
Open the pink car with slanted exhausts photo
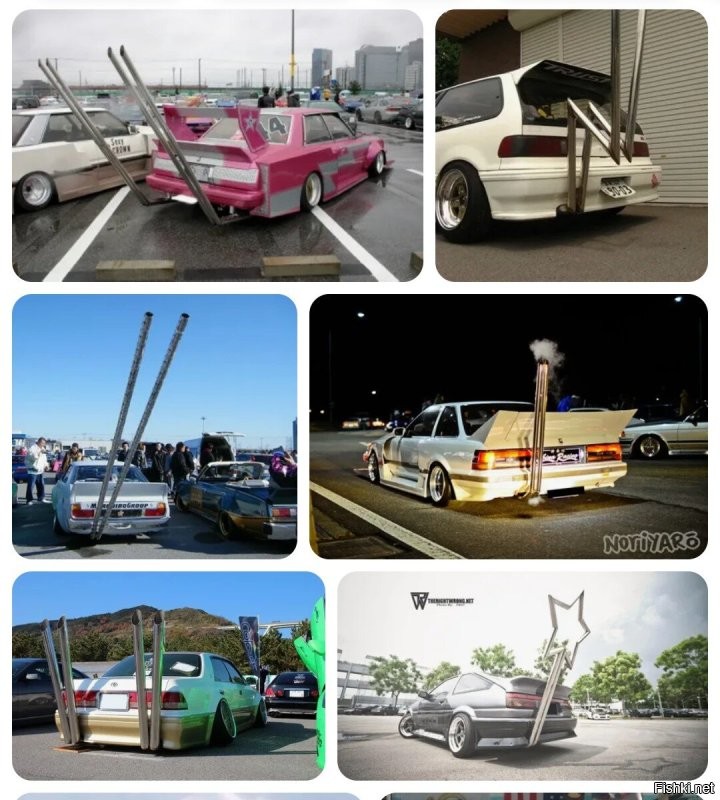click(217, 145)
